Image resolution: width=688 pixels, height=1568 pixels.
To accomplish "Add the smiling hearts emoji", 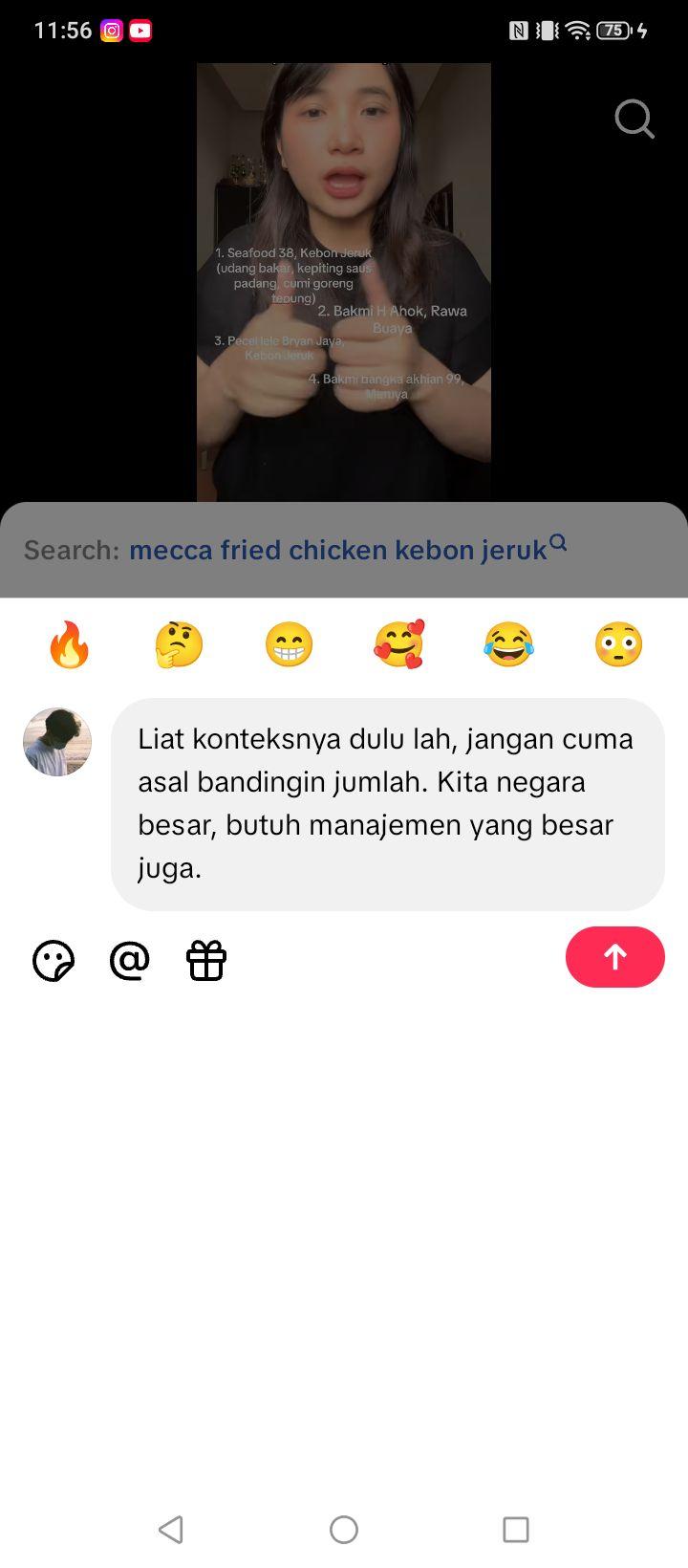I will tap(398, 644).
